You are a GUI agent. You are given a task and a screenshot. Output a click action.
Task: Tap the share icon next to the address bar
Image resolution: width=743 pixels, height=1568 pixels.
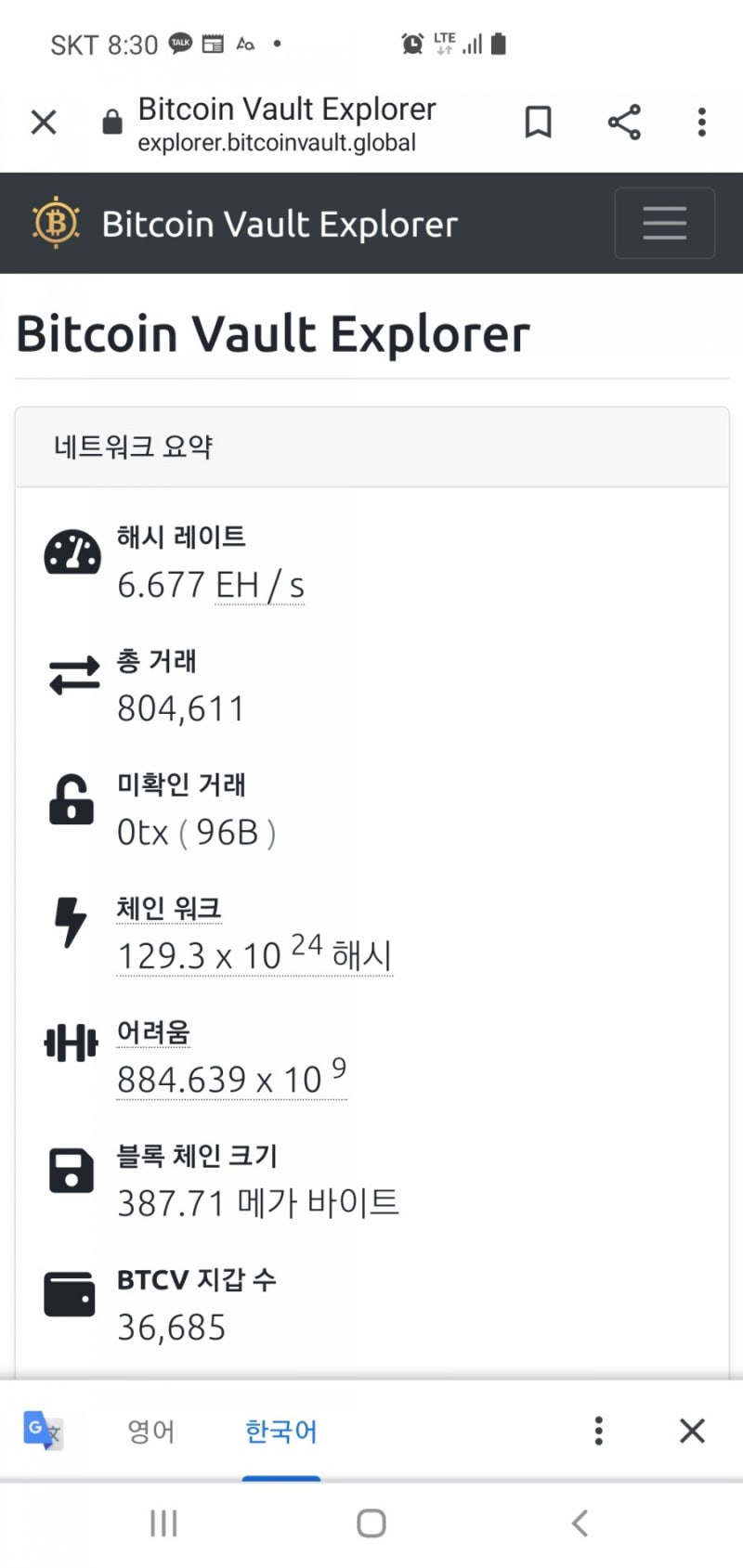coord(623,122)
